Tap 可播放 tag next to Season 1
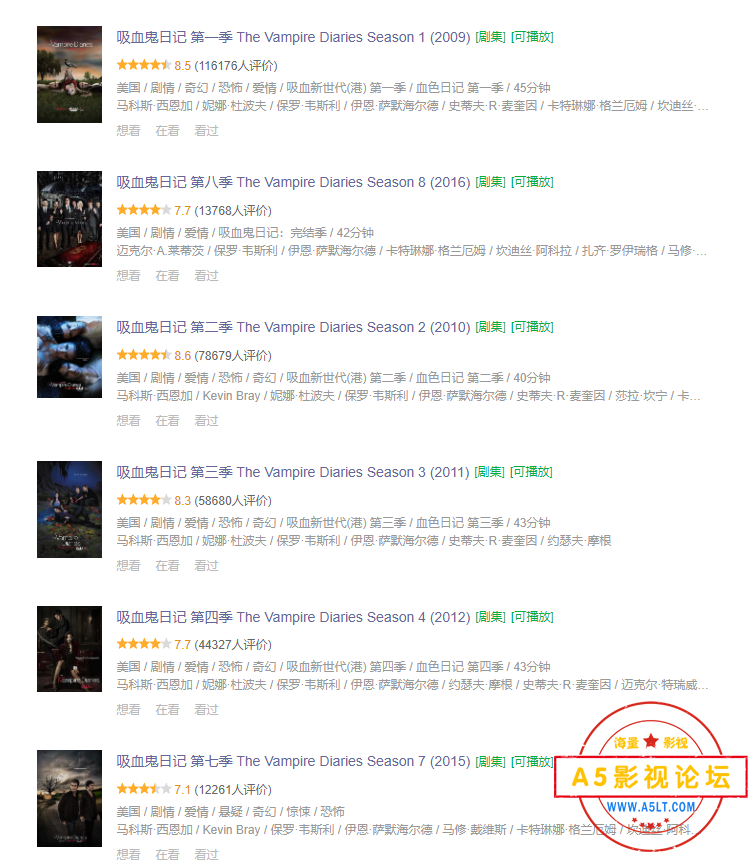This screenshot has width=756, height=862. (x=532, y=37)
